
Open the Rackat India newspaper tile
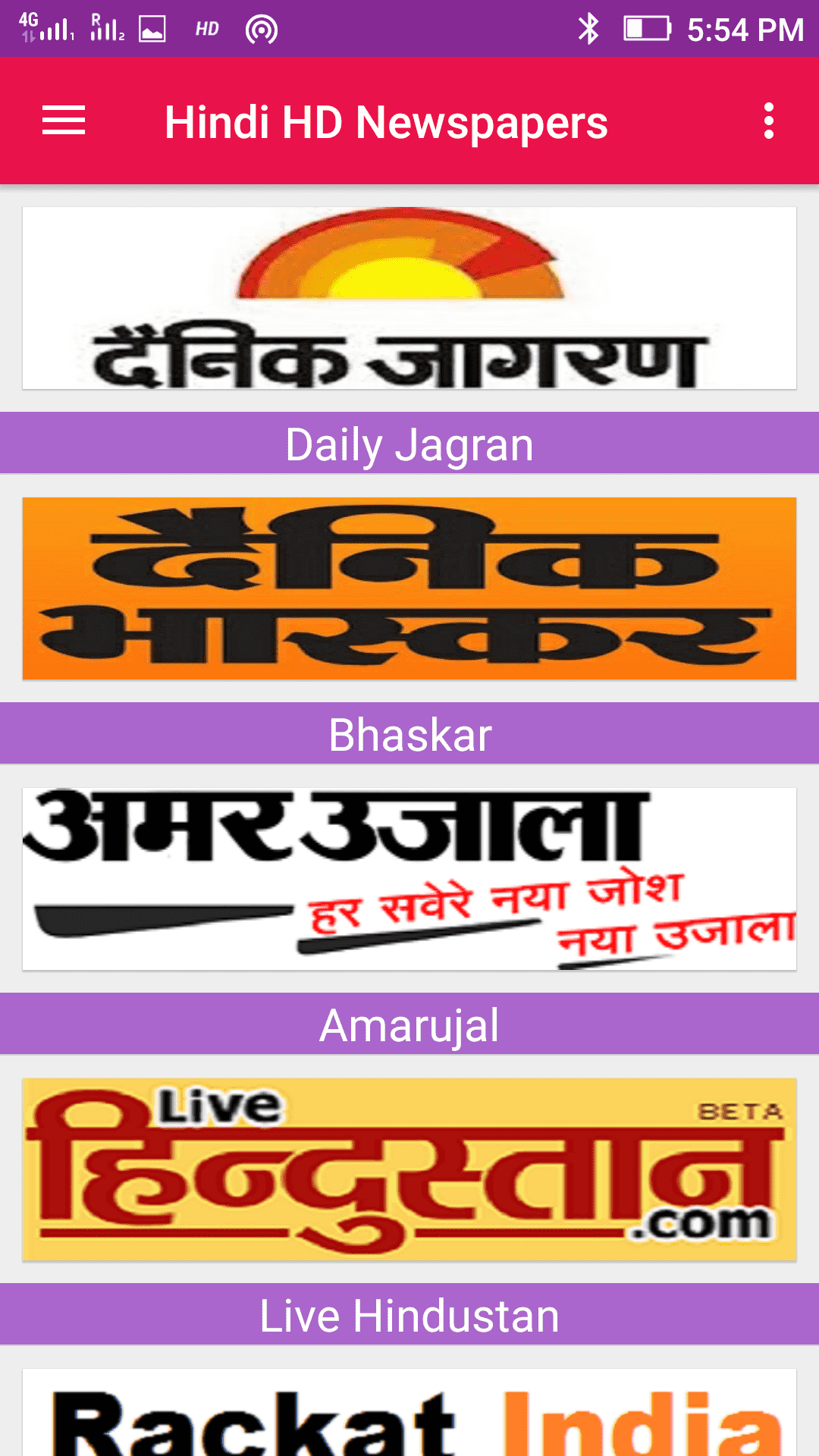pos(409,1414)
